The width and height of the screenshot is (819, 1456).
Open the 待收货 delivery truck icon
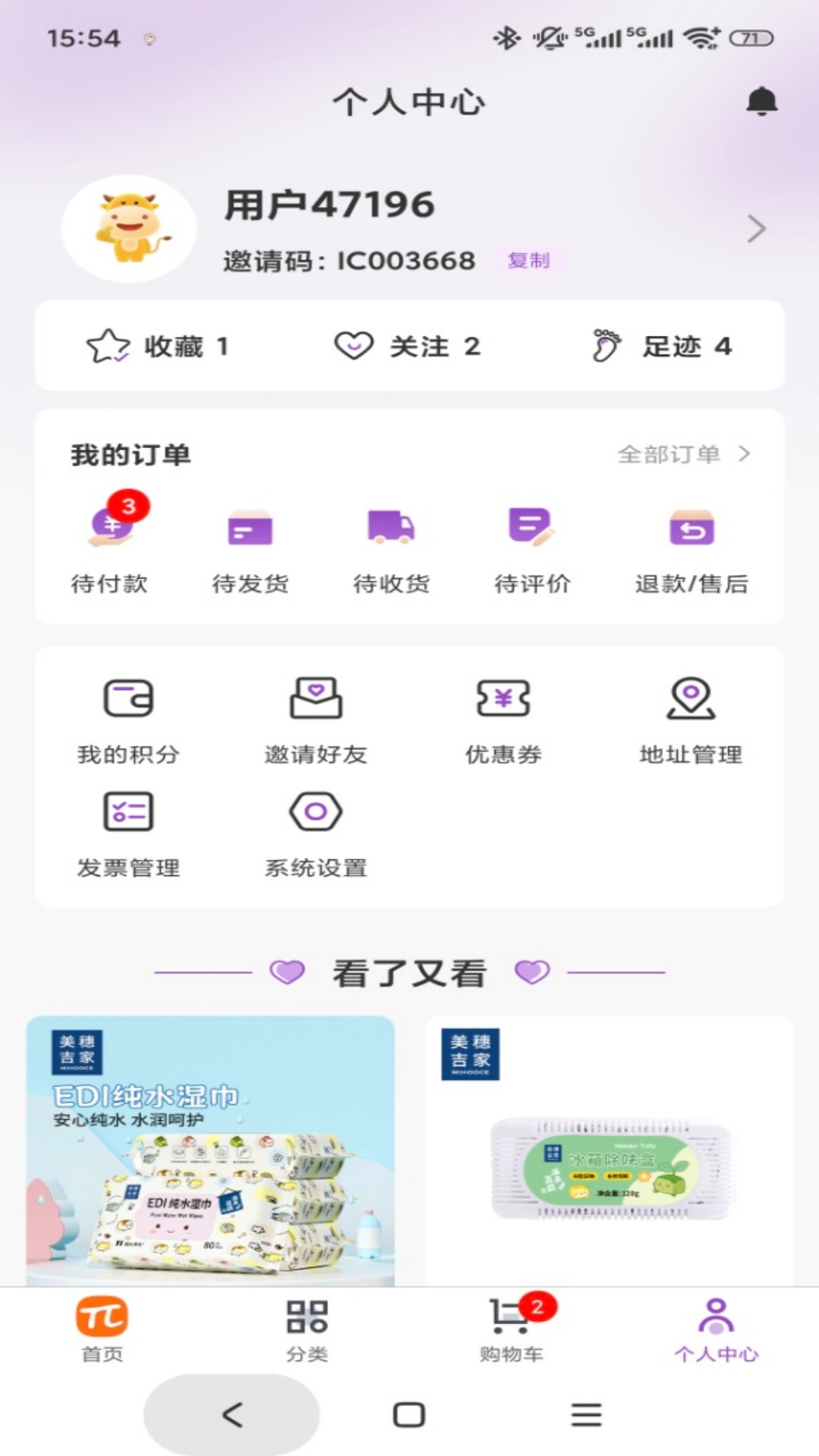[x=393, y=529]
